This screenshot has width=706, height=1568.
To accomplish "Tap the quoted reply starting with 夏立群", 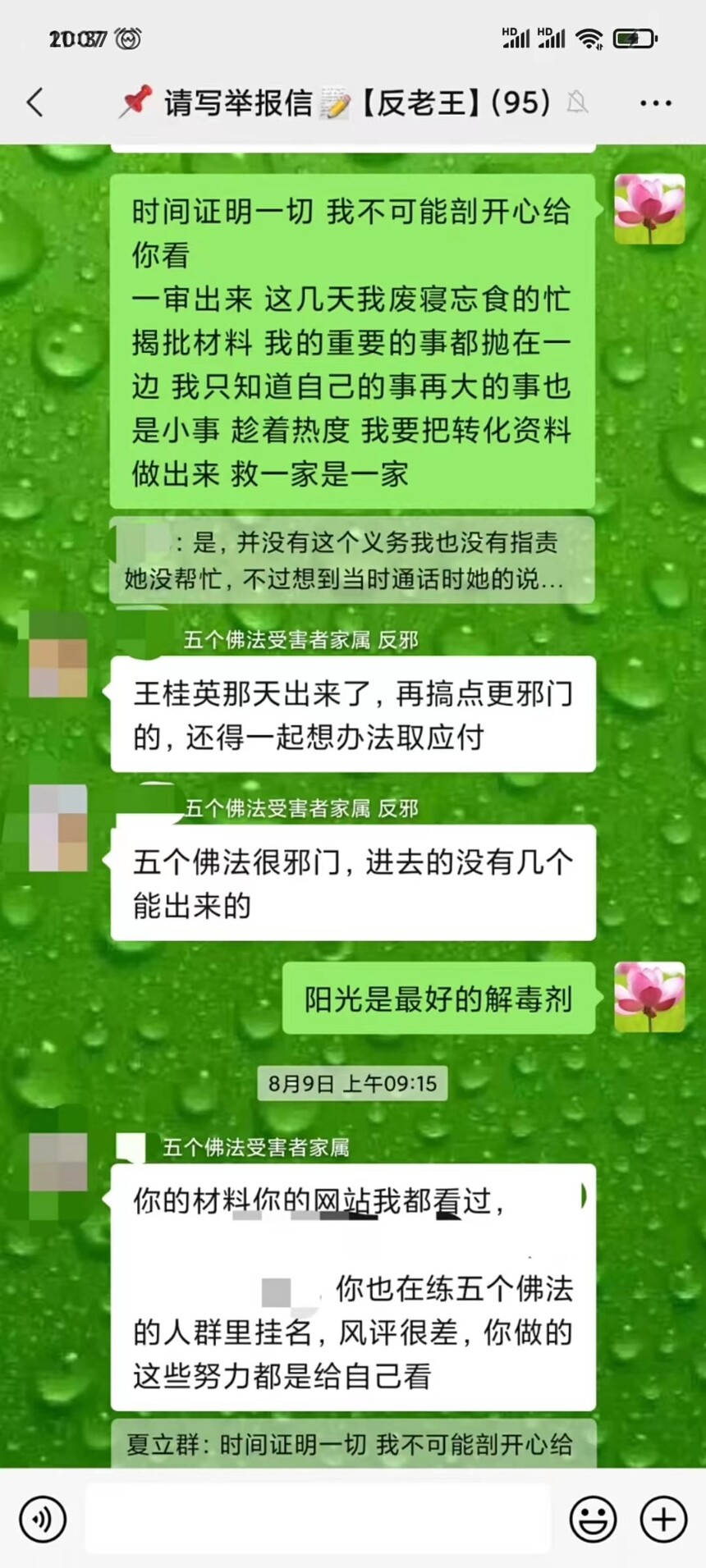I will click(x=351, y=1445).
